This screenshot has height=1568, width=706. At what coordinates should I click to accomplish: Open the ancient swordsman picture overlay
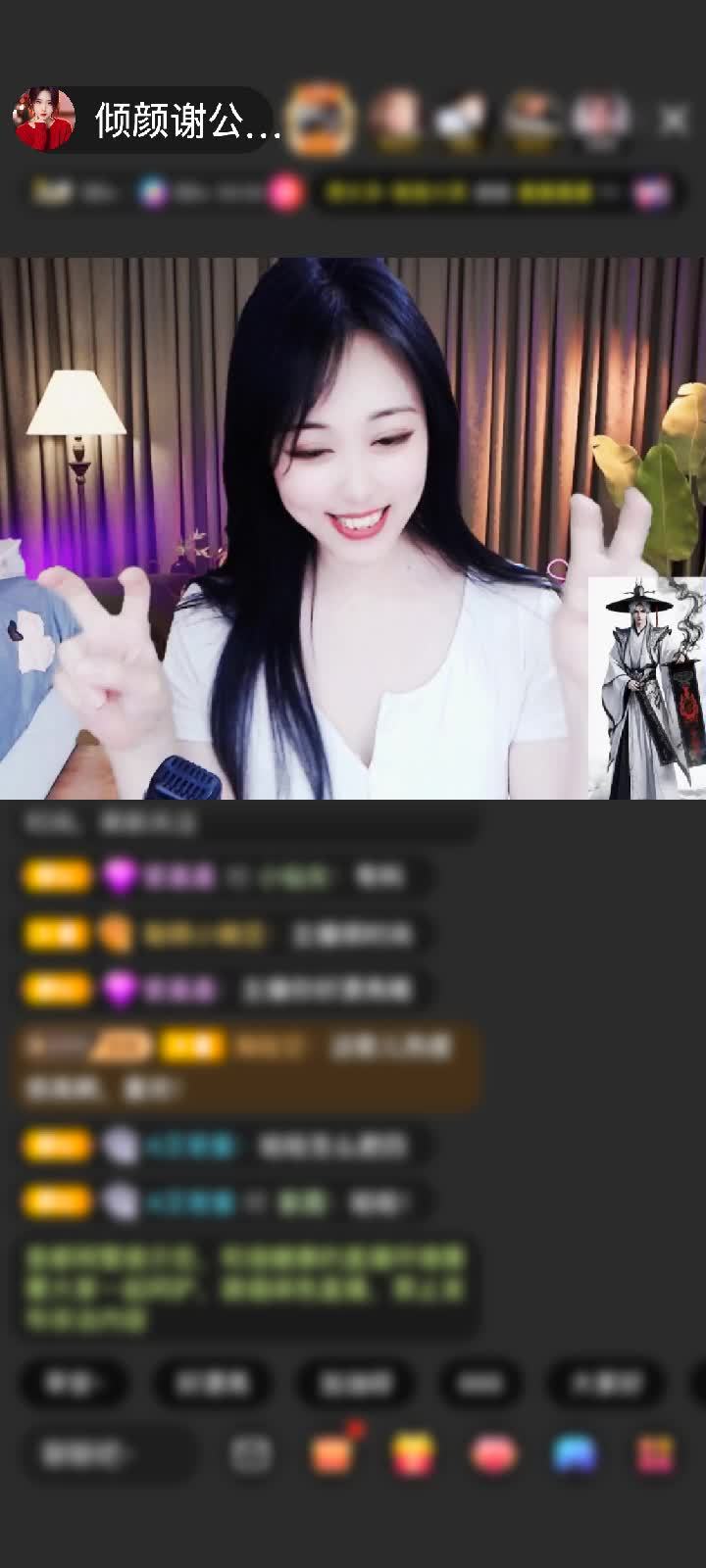(646, 688)
